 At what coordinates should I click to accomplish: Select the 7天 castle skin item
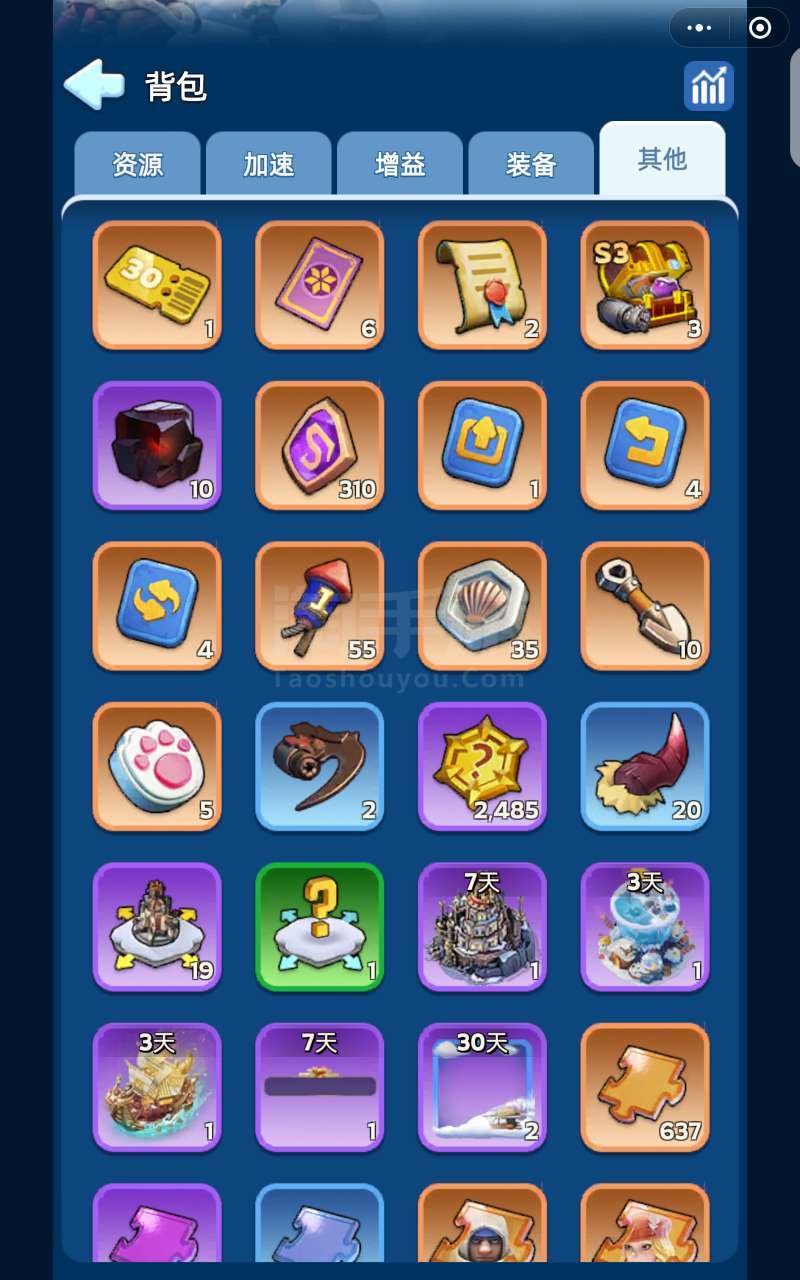[x=482, y=927]
